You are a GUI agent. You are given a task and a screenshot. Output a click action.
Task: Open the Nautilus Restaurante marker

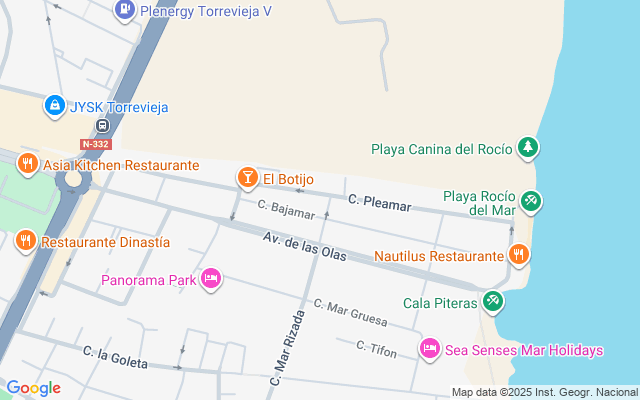click(518, 255)
